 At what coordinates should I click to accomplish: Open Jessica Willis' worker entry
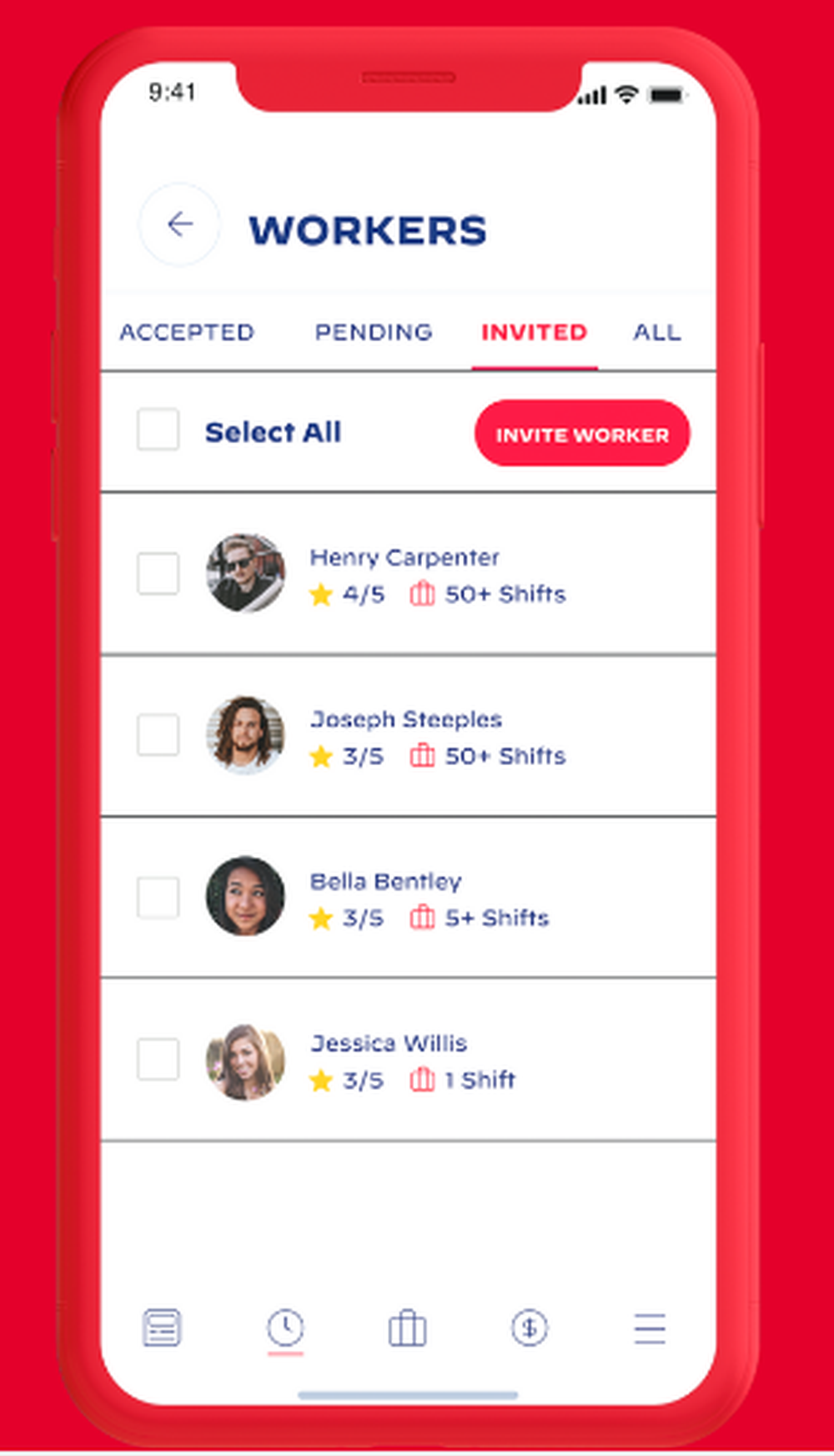click(389, 1043)
